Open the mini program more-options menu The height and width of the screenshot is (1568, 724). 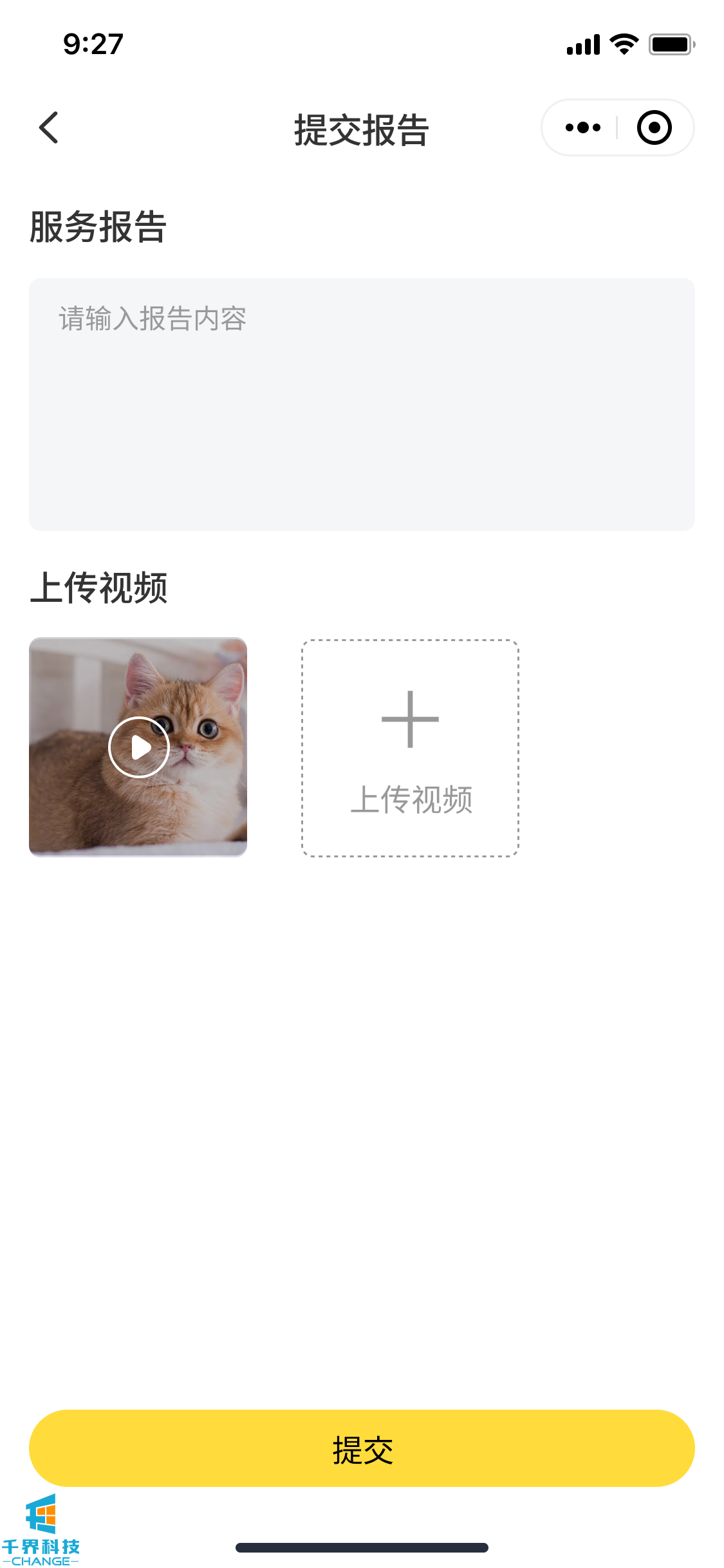click(582, 127)
